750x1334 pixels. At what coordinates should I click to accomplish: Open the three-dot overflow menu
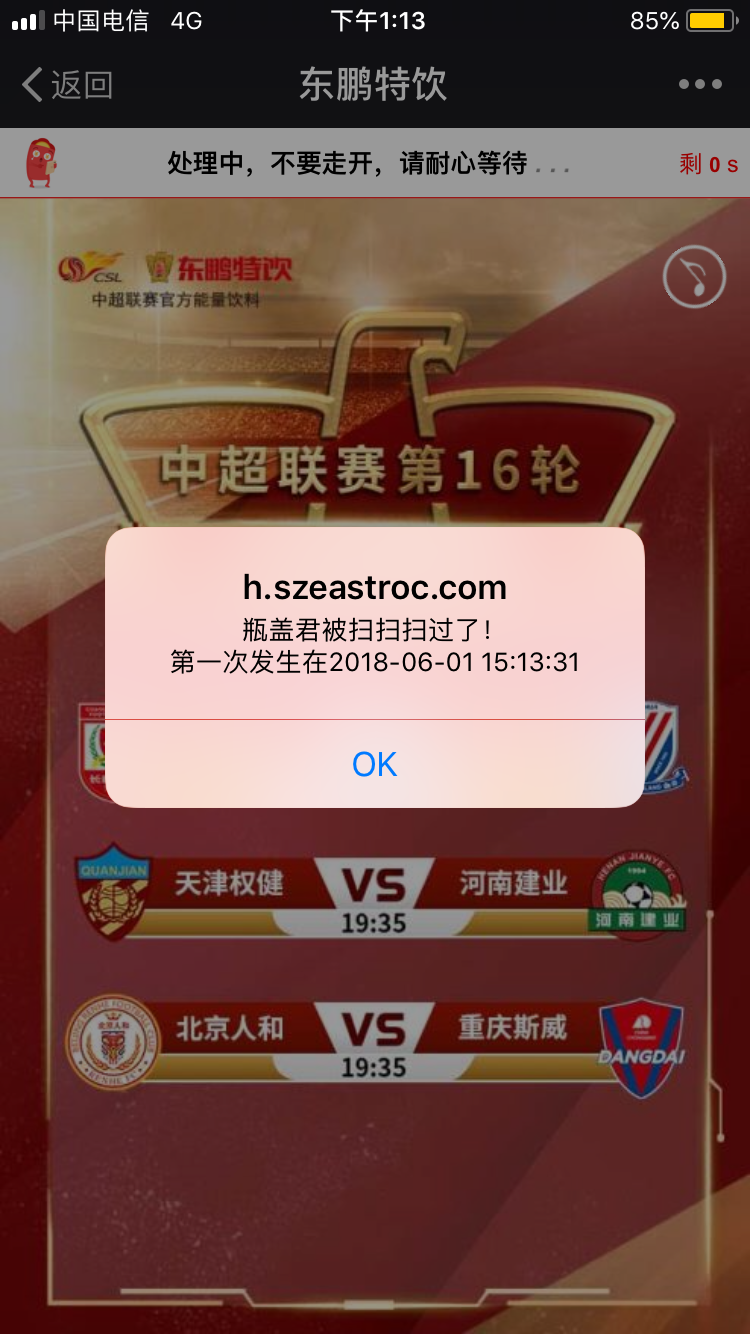(x=700, y=85)
